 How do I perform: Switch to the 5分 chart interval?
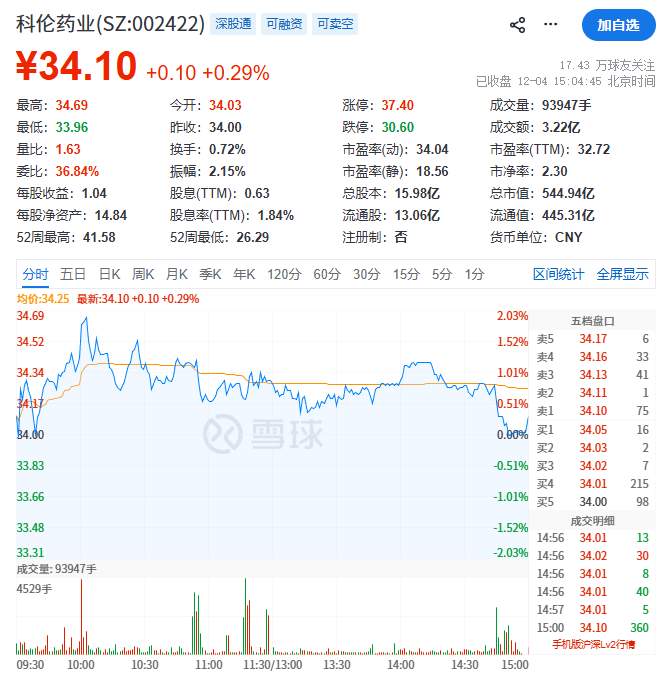pos(441,274)
